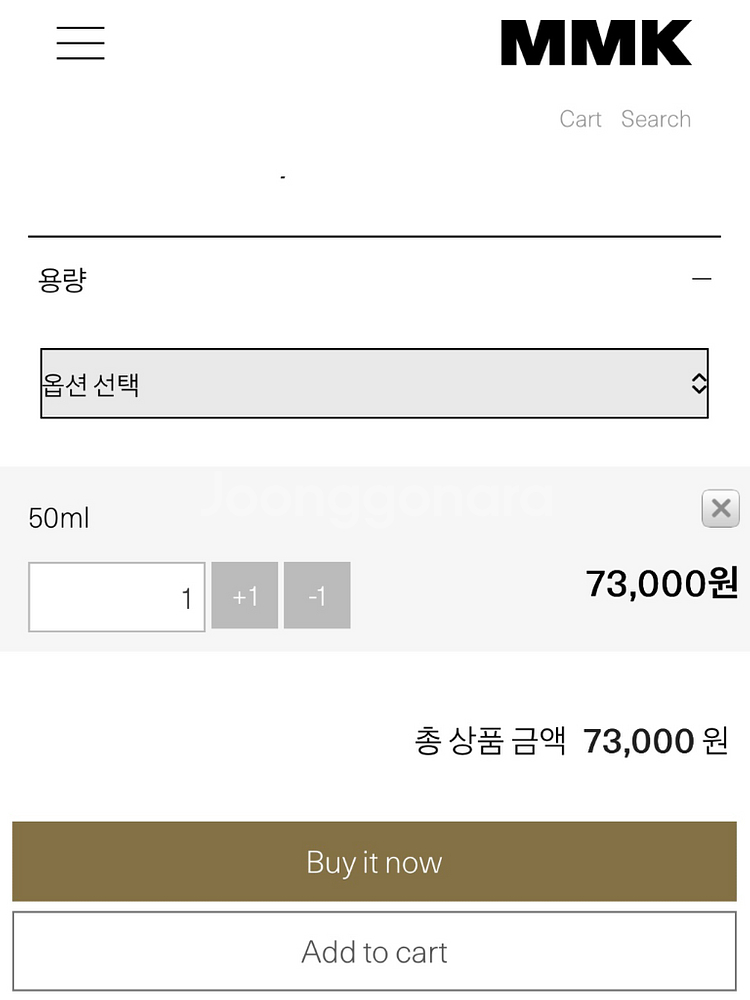Increase quantity using the +1 button
Viewport: 750px width, 1000px height.
(245, 596)
